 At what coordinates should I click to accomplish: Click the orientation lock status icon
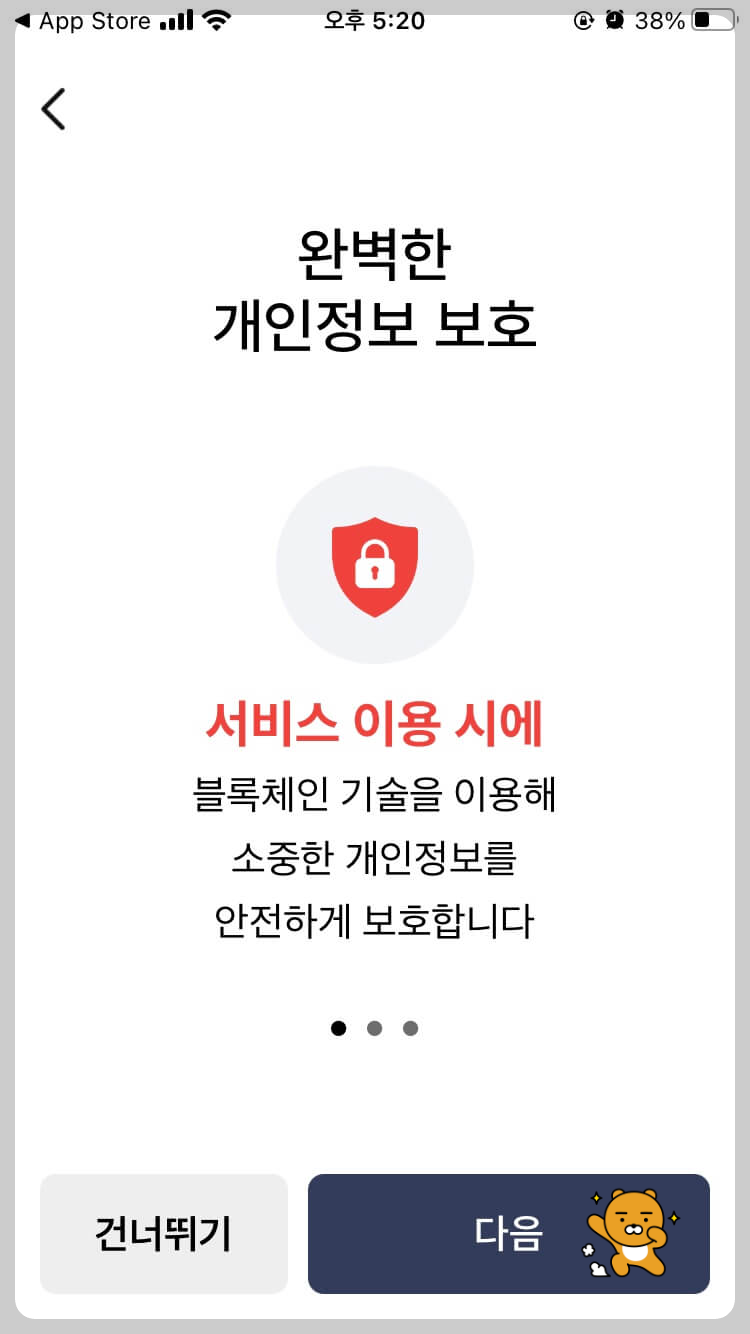[x=583, y=20]
